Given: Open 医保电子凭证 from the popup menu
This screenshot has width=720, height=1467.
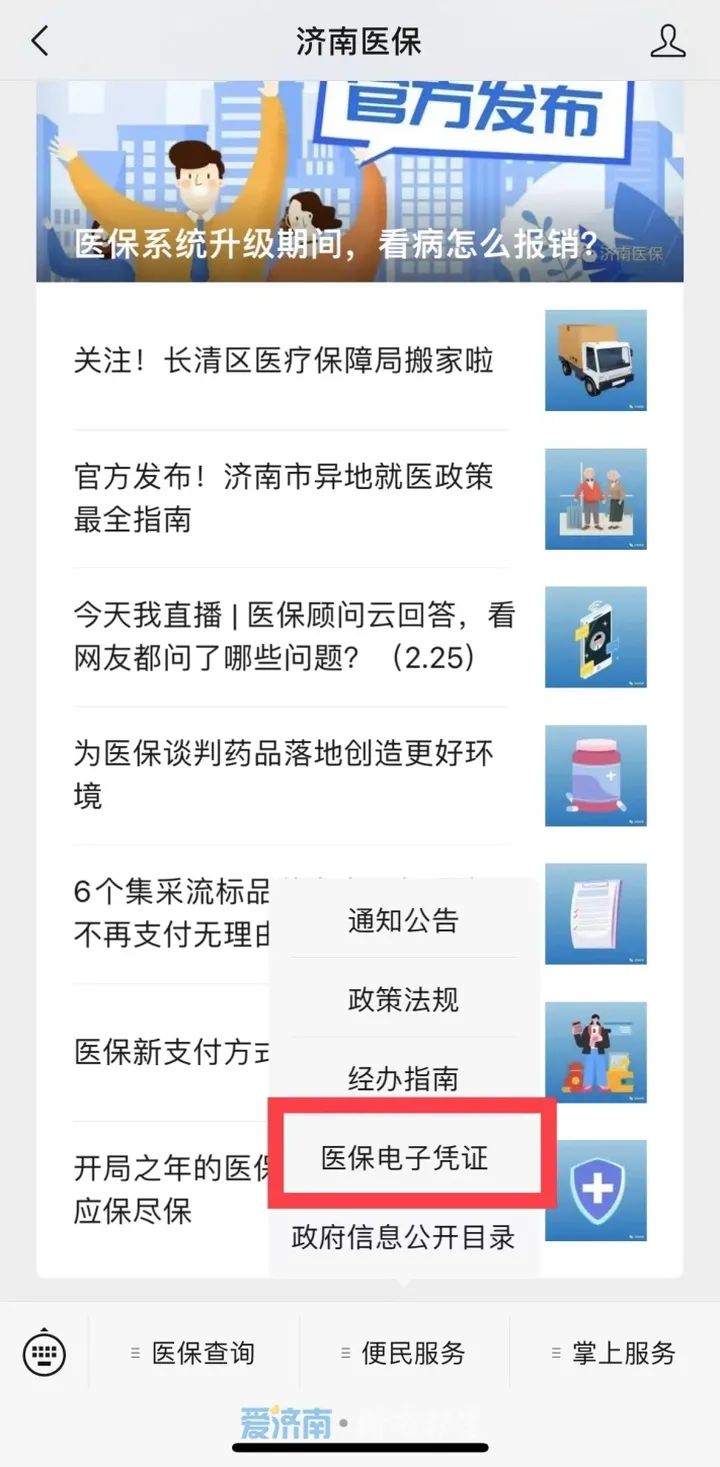Looking at the screenshot, I should [x=404, y=1158].
